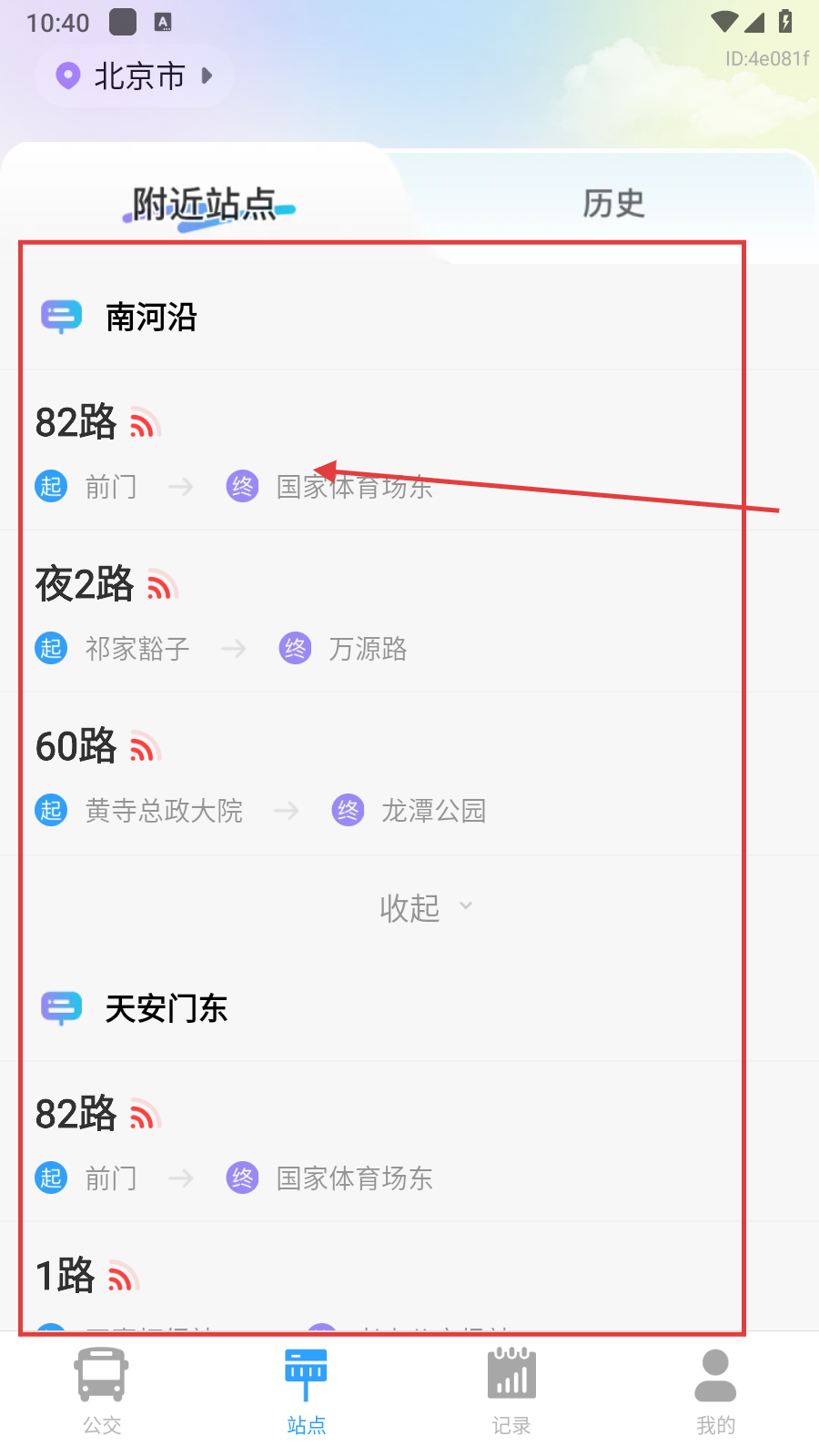819x1456 pixels.
Task: Collapse the 南河沿 list with 收起
Action: coord(424,906)
